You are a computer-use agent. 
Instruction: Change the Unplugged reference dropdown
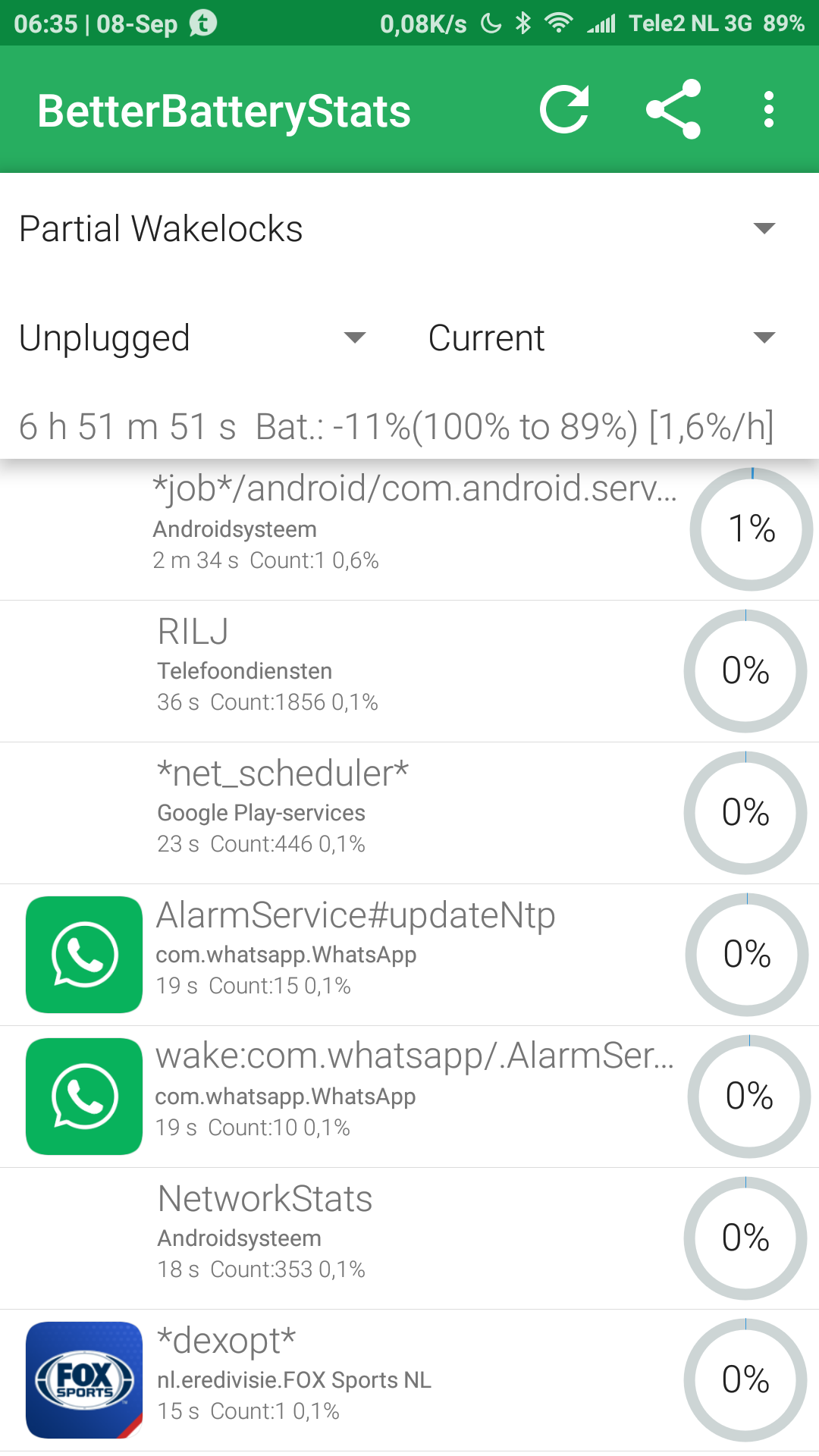click(x=193, y=337)
